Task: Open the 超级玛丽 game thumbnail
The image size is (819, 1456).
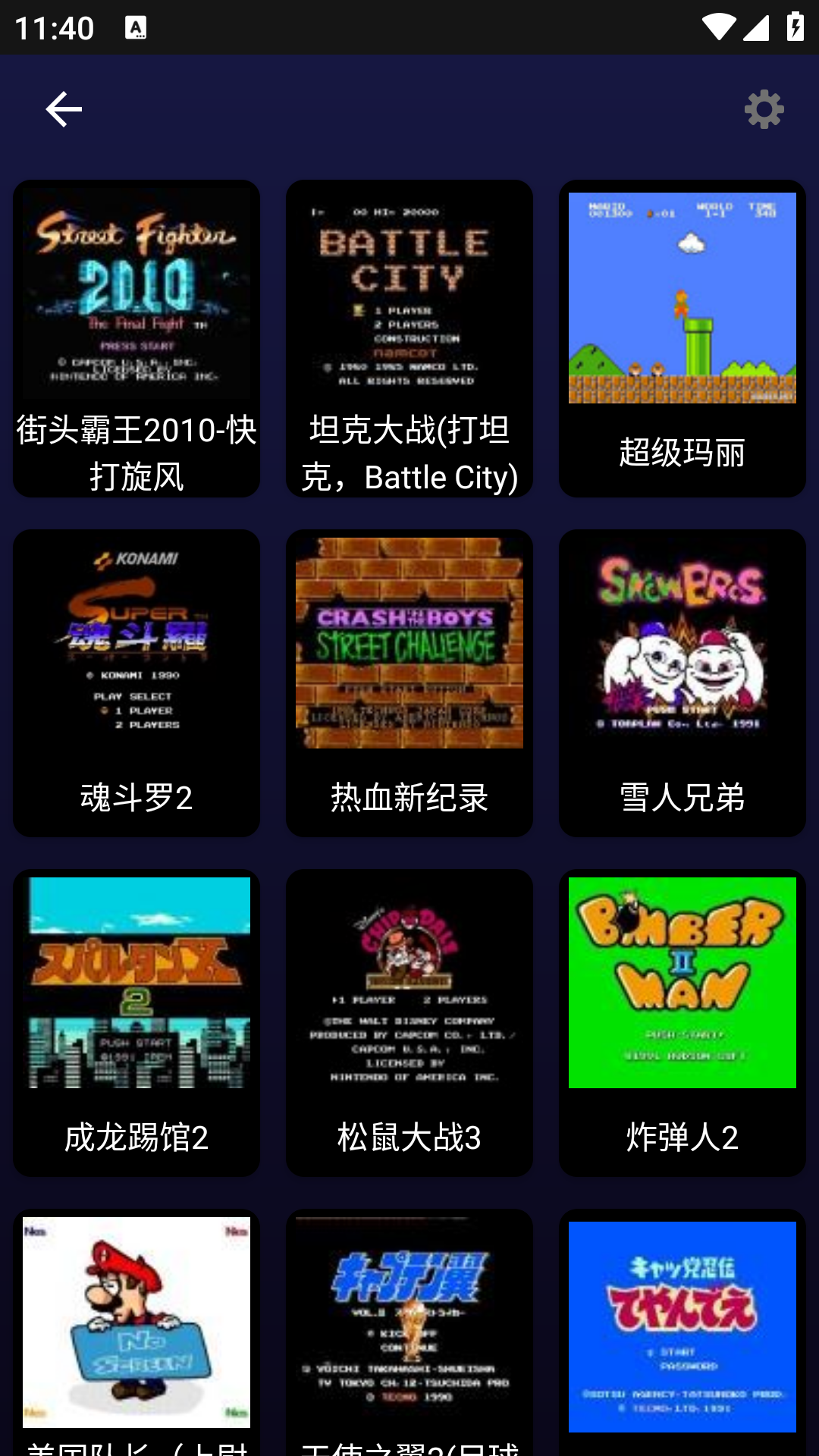Action: (682, 296)
